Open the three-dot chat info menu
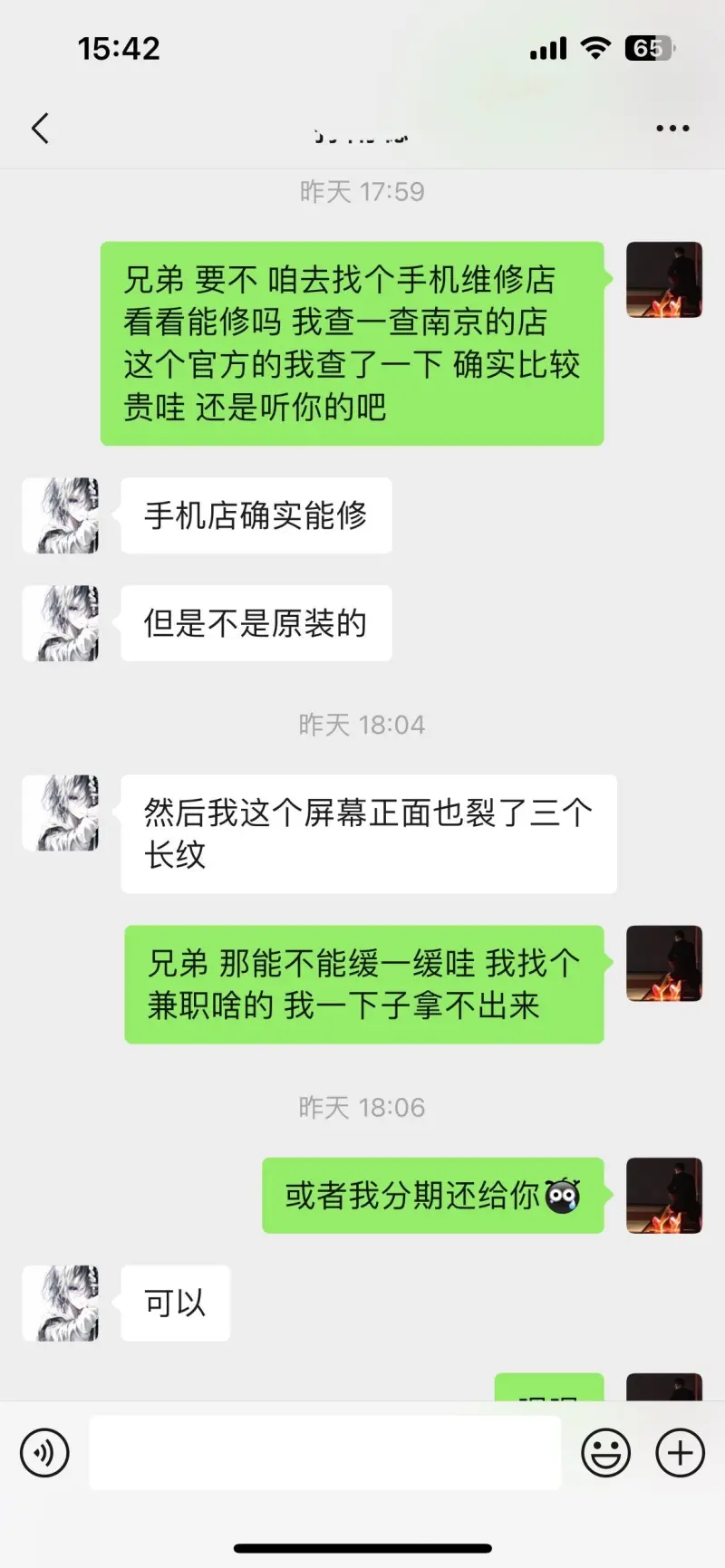Viewport: 725px width, 1568px height. point(672,129)
